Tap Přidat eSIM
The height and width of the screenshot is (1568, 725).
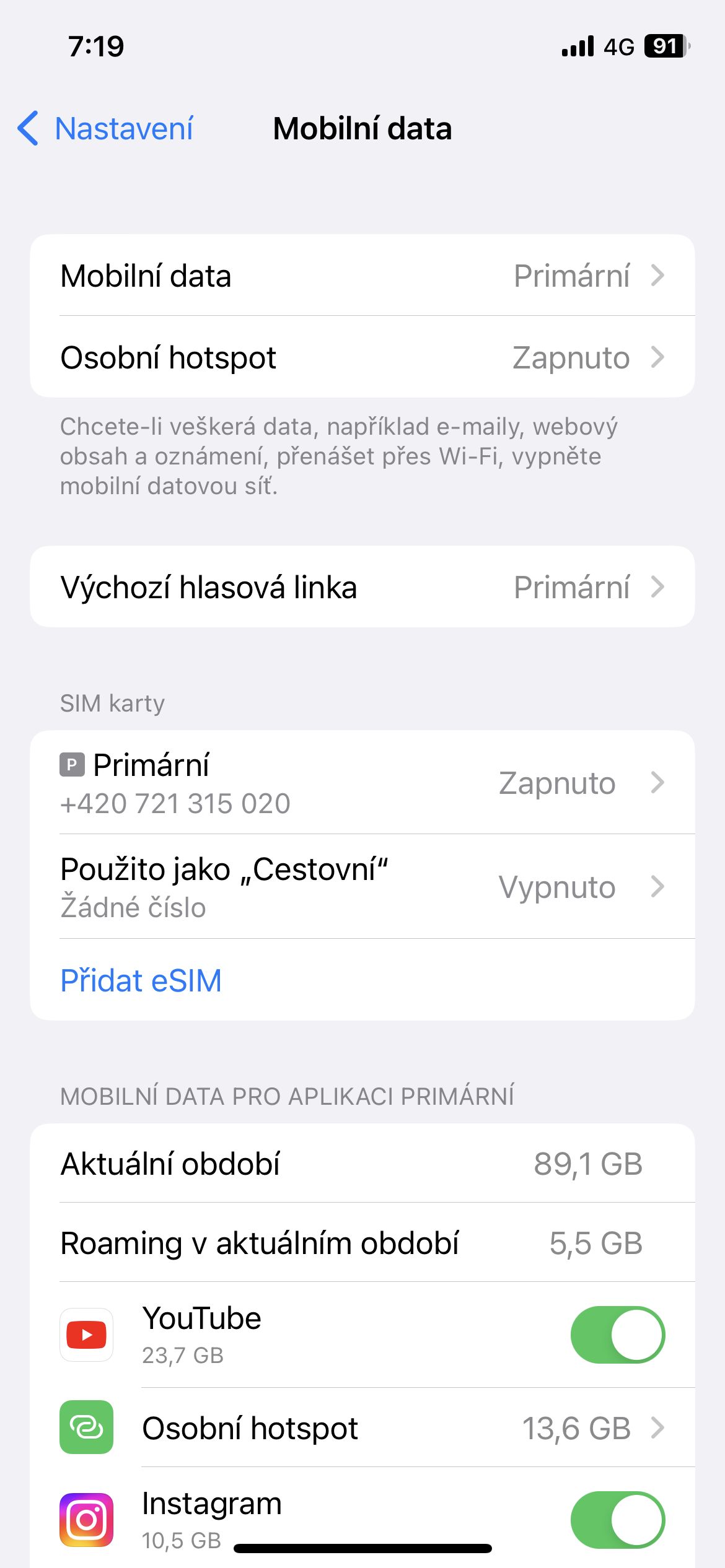(141, 981)
